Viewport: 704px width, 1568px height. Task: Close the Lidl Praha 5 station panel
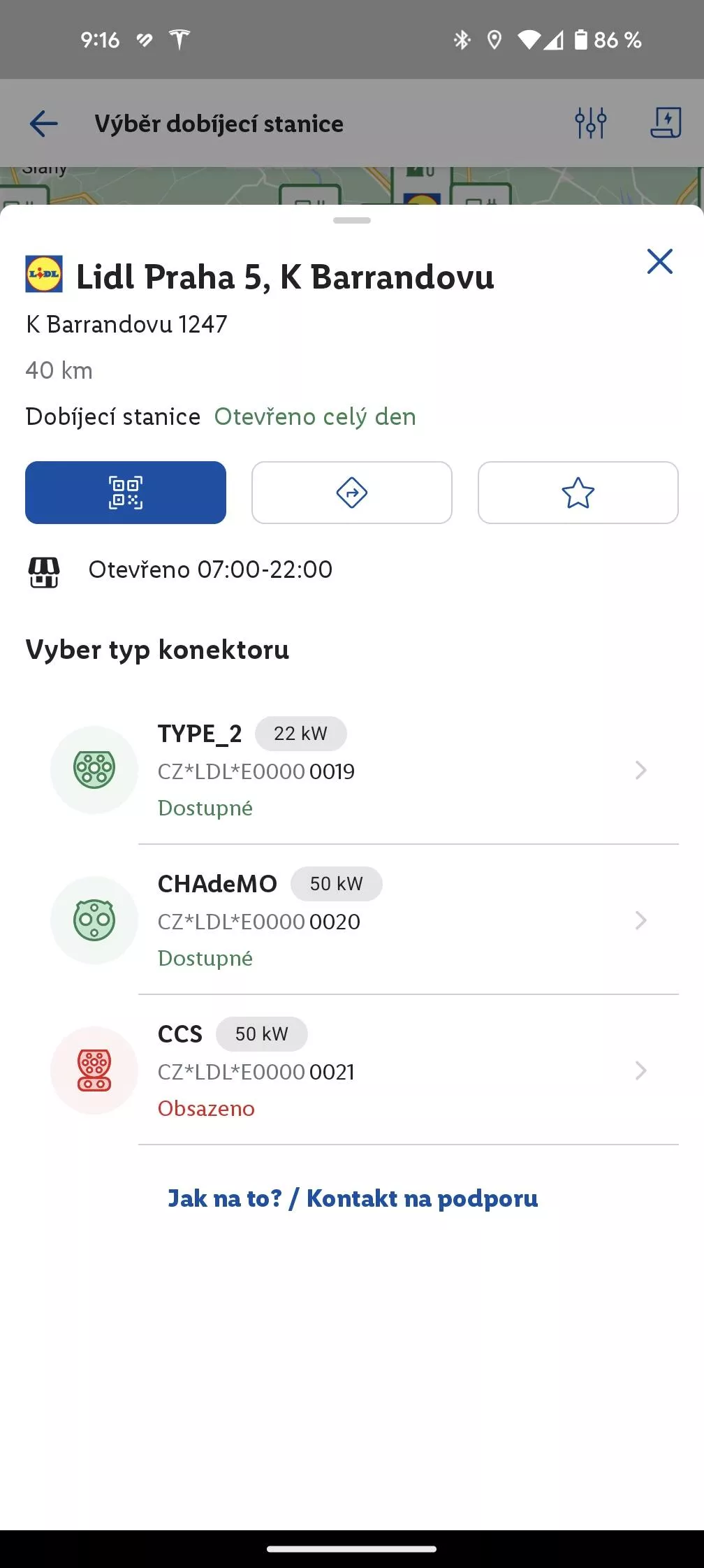pyautogui.click(x=659, y=261)
